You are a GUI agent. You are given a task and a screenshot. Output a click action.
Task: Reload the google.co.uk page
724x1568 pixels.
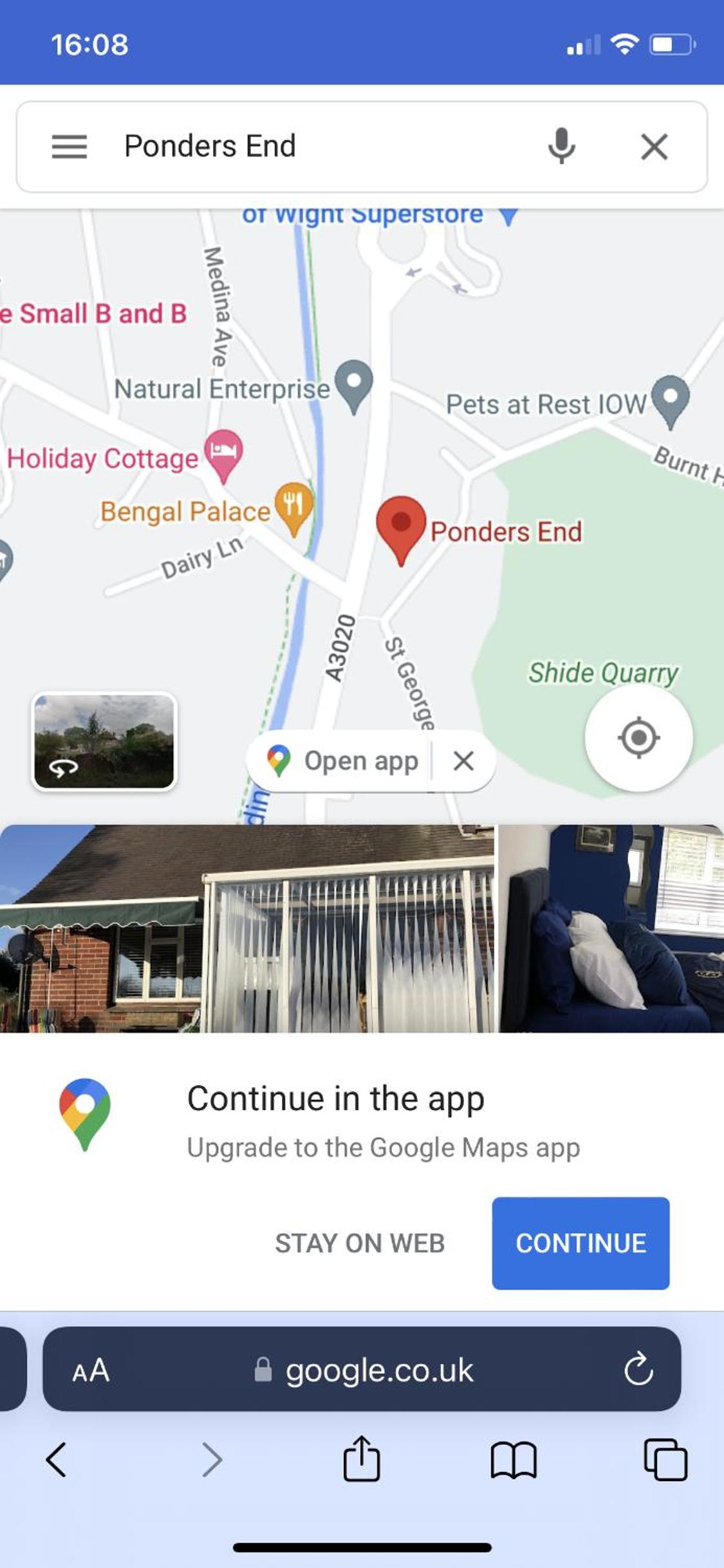(638, 1369)
